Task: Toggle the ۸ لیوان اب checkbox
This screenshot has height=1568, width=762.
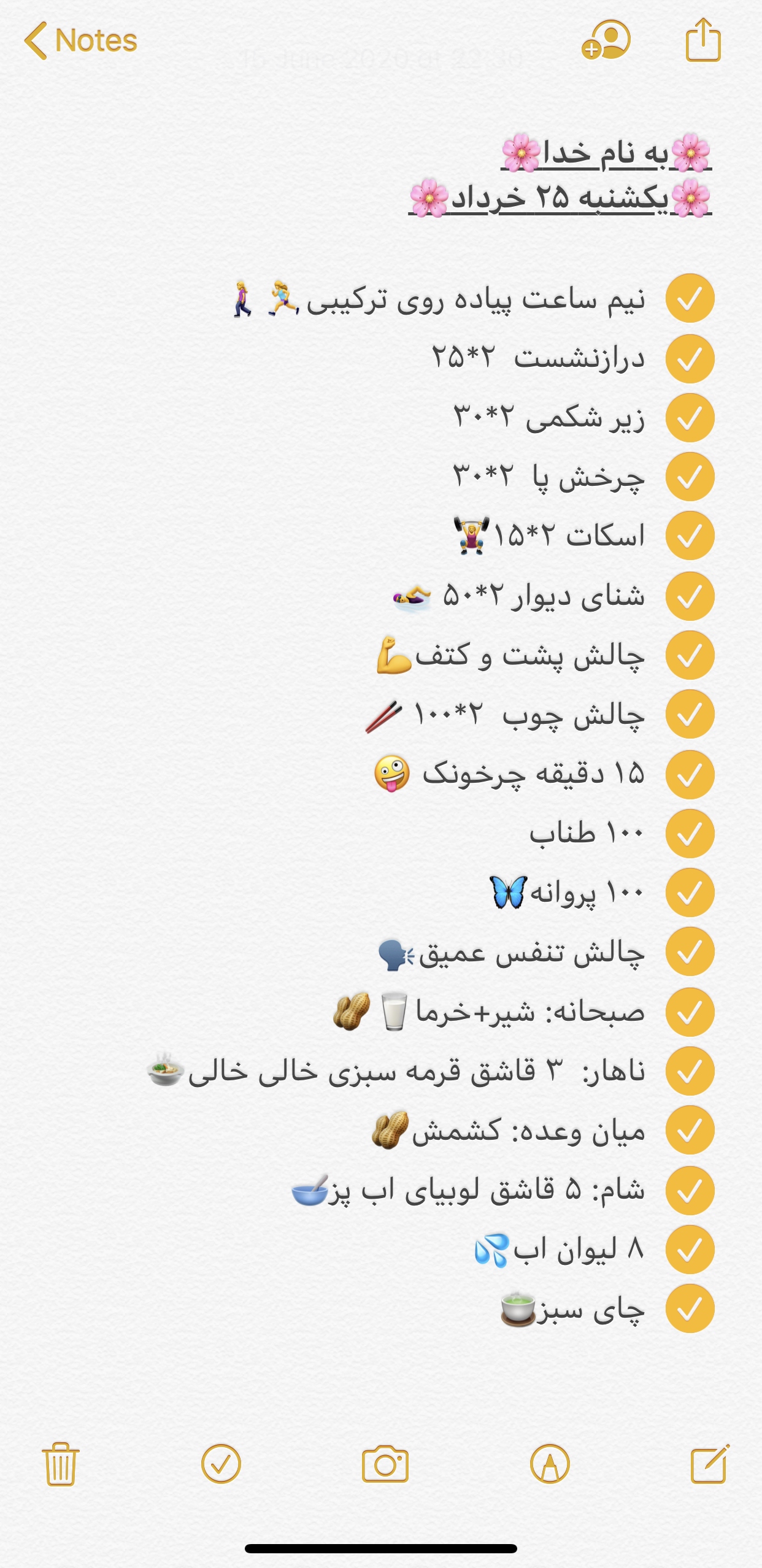Action: [690, 1250]
